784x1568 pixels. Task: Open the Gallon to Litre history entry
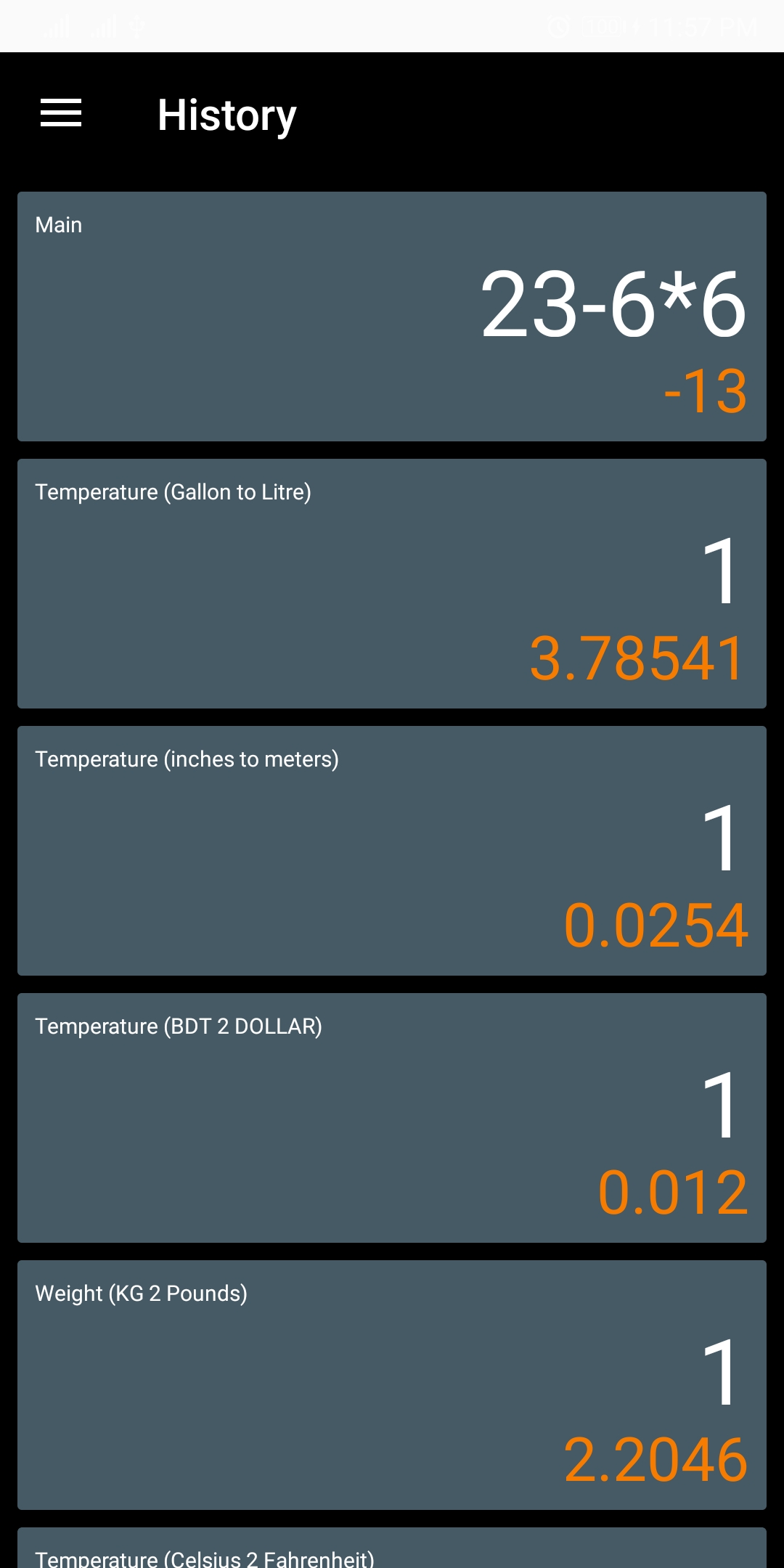(392, 584)
